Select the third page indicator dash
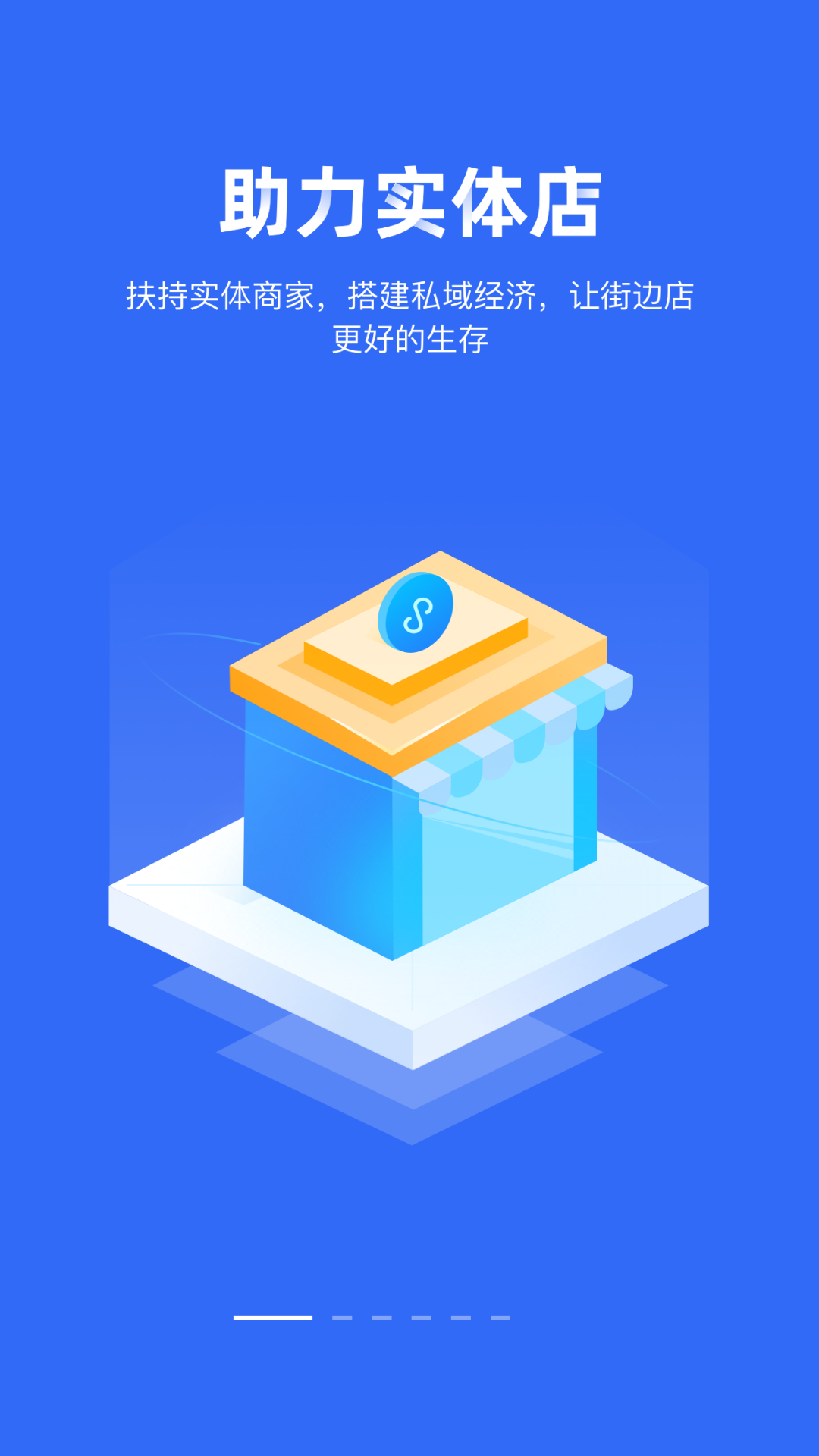This screenshot has height=1456, width=819. [381, 1317]
